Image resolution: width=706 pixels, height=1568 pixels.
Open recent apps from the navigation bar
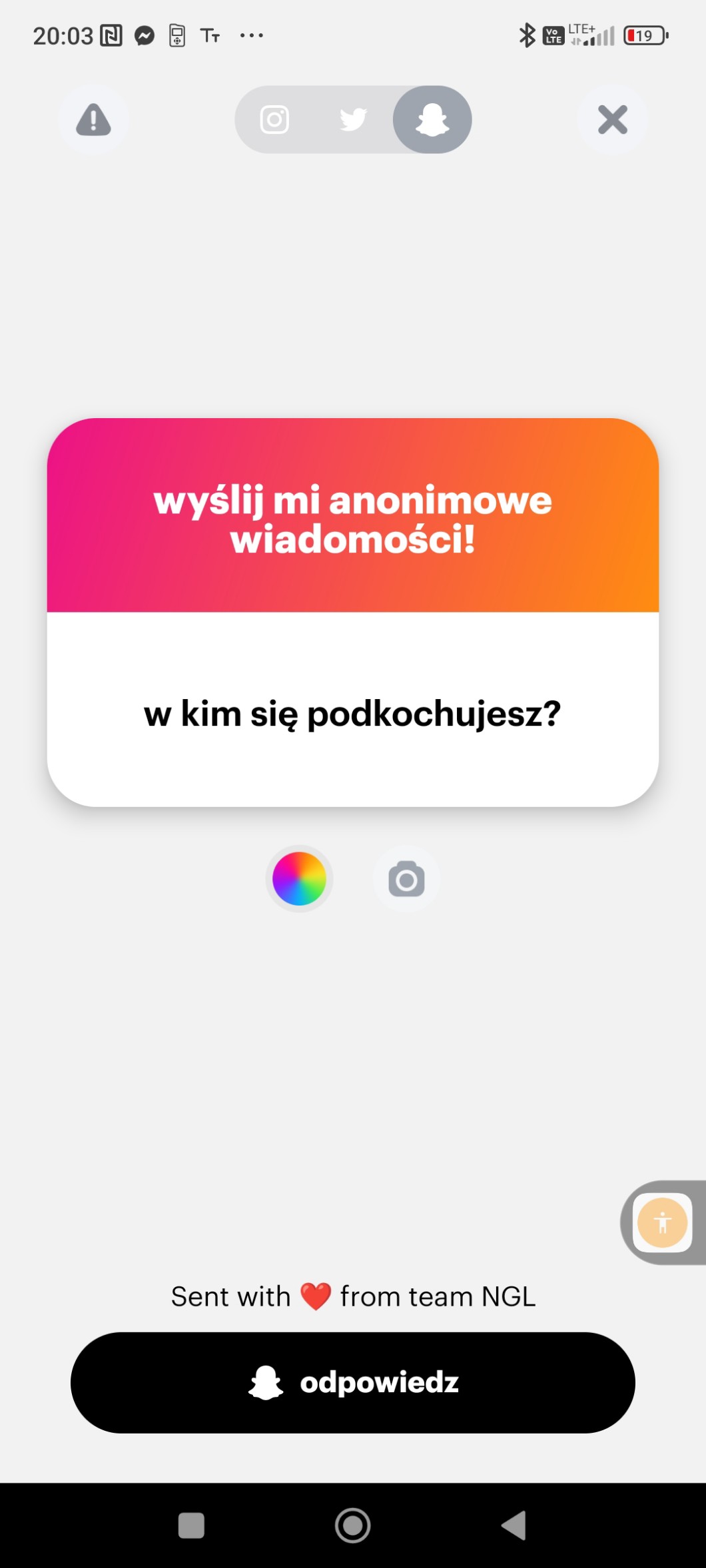(x=191, y=1525)
